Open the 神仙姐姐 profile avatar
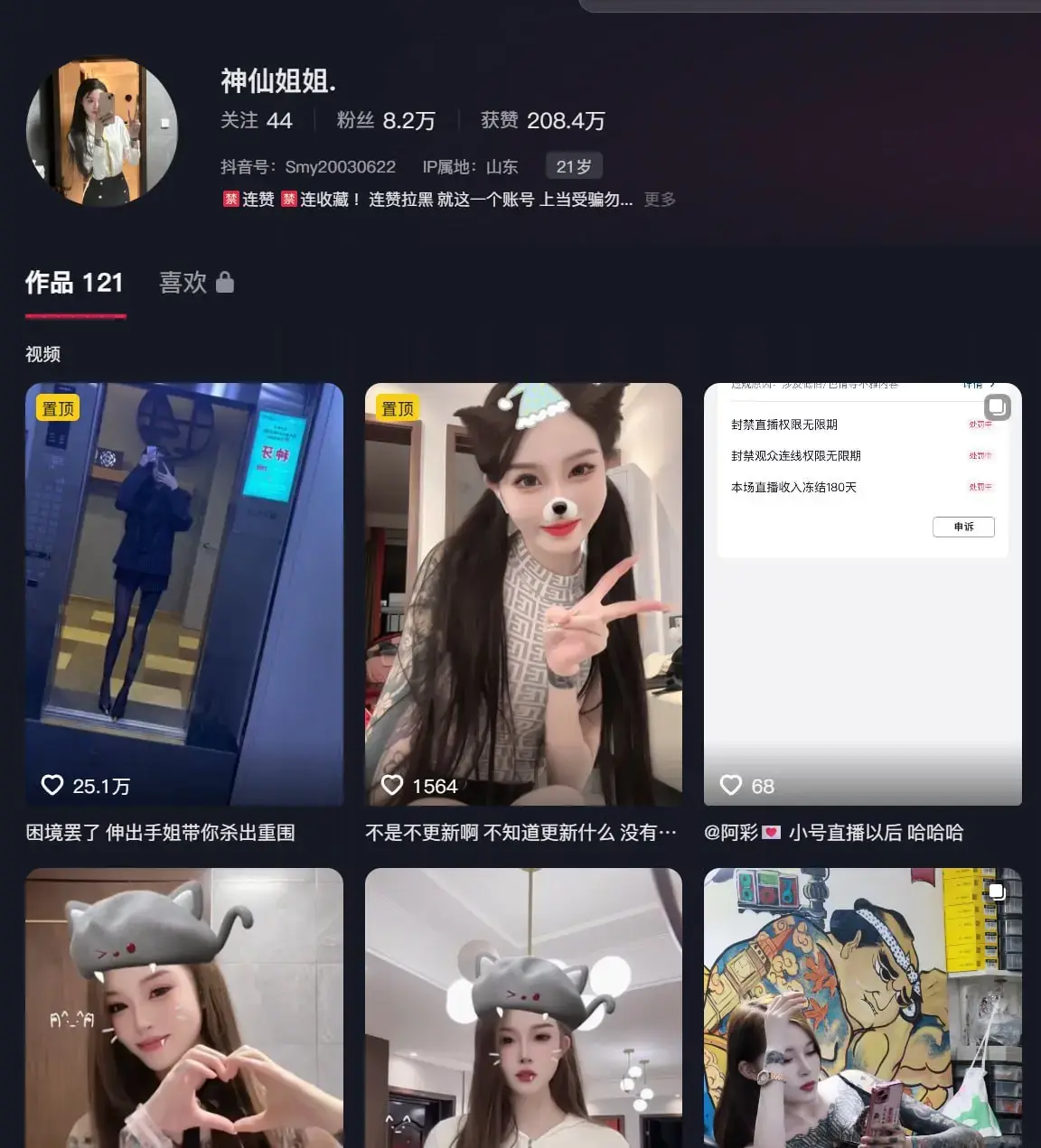1041x1148 pixels. [x=102, y=133]
